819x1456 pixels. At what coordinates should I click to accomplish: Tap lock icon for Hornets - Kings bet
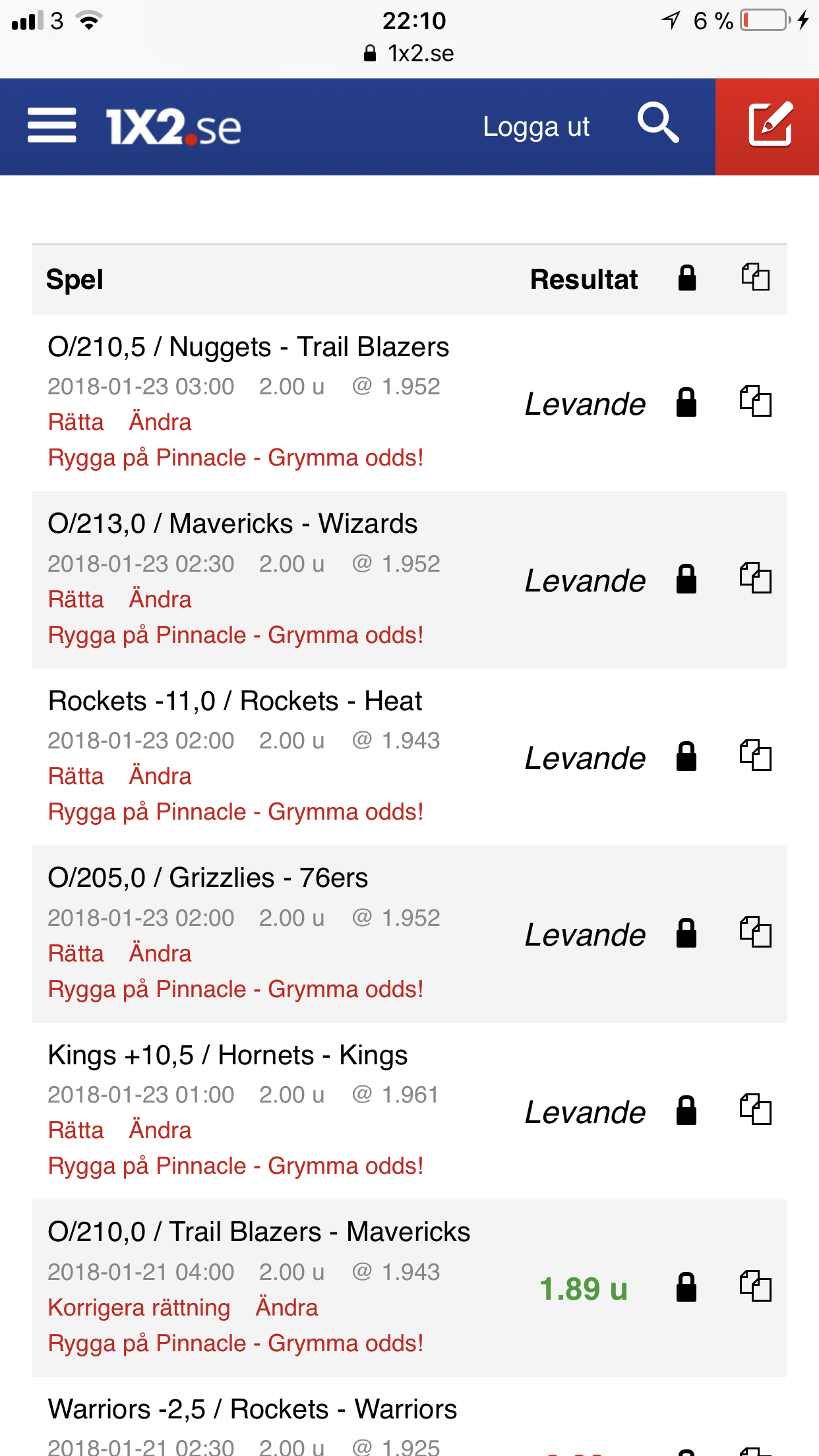(686, 1110)
